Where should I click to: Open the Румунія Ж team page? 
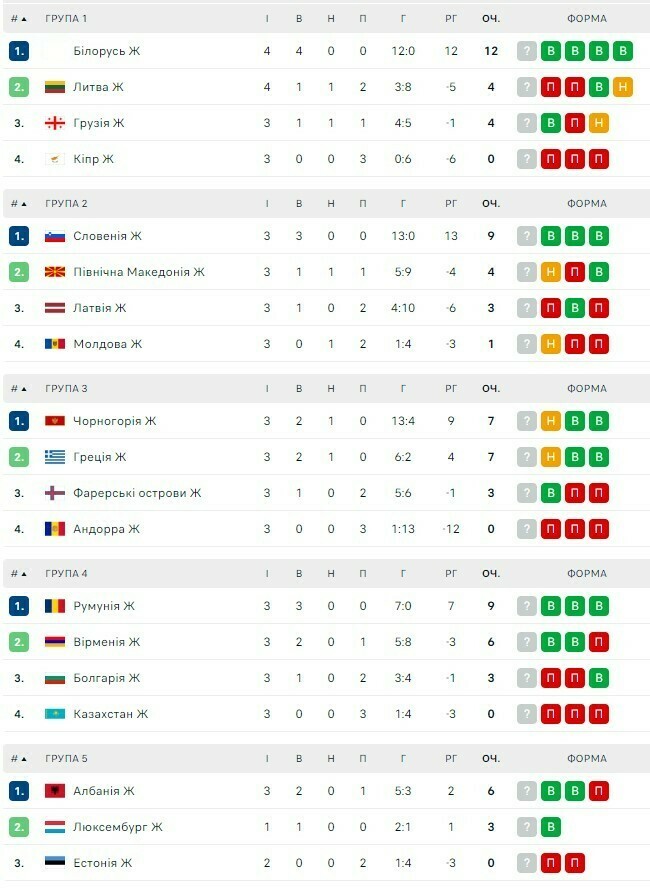click(x=103, y=606)
